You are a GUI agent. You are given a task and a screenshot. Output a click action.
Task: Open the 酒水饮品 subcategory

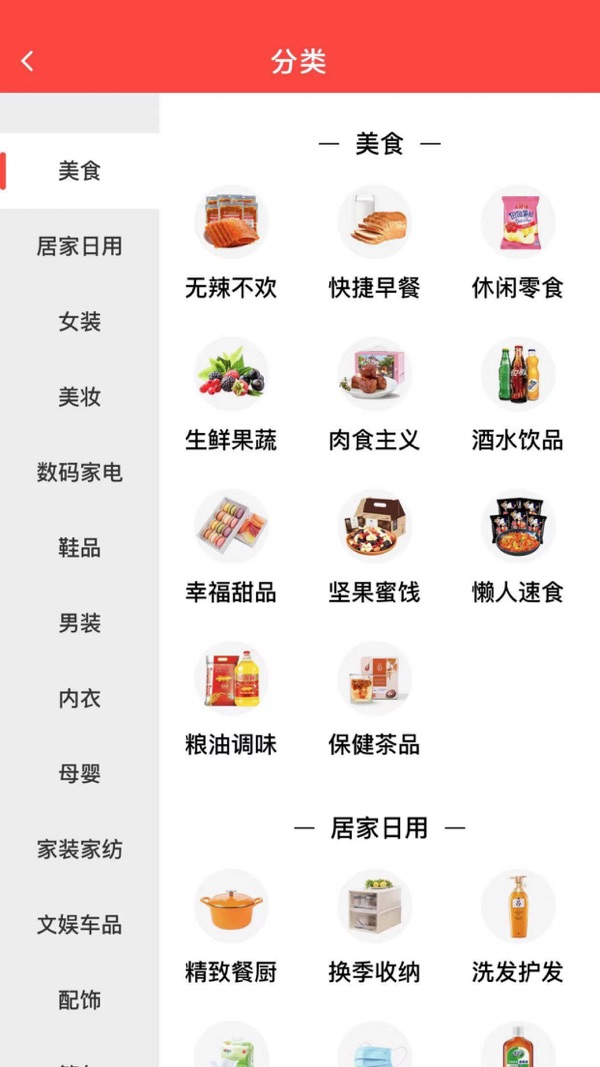click(x=518, y=395)
